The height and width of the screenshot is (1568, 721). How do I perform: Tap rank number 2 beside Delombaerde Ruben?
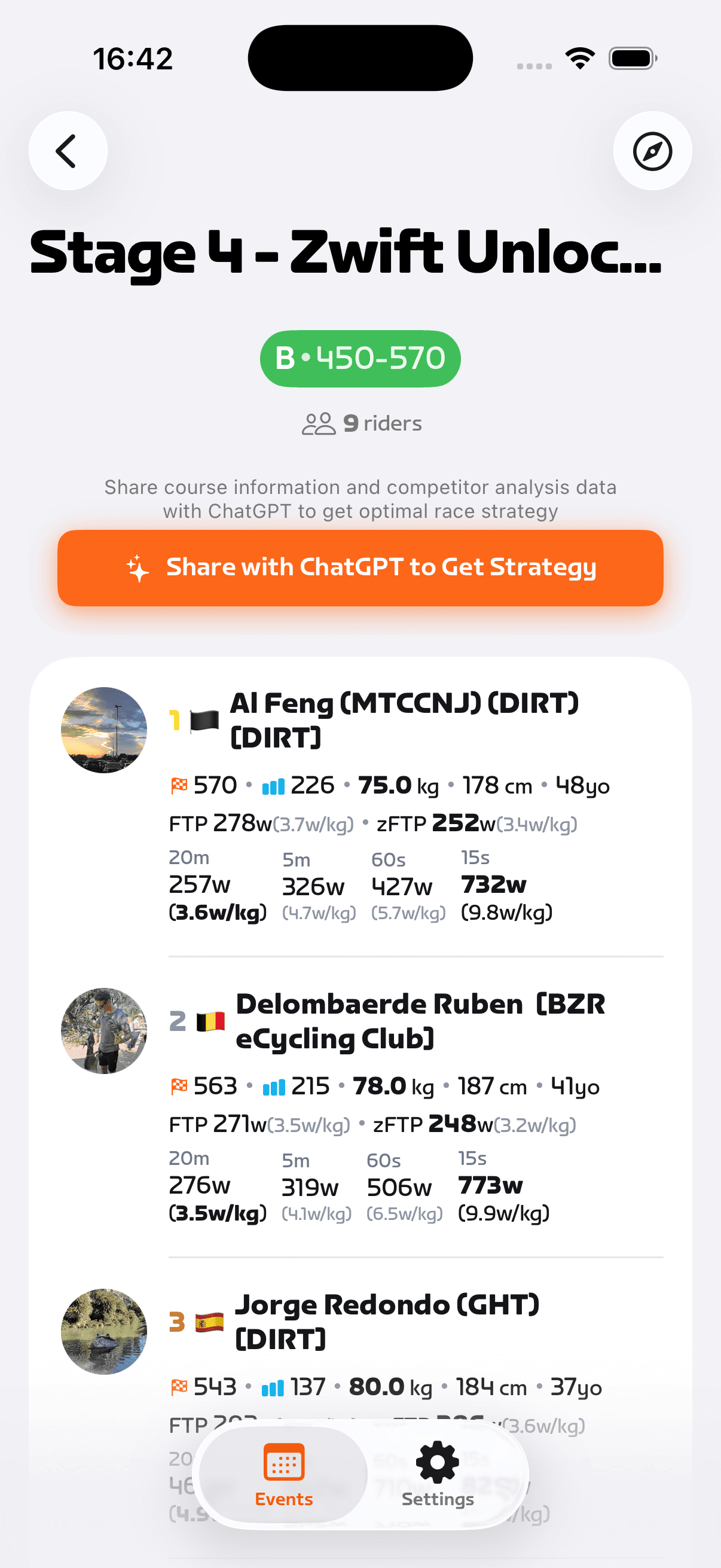point(178,1020)
